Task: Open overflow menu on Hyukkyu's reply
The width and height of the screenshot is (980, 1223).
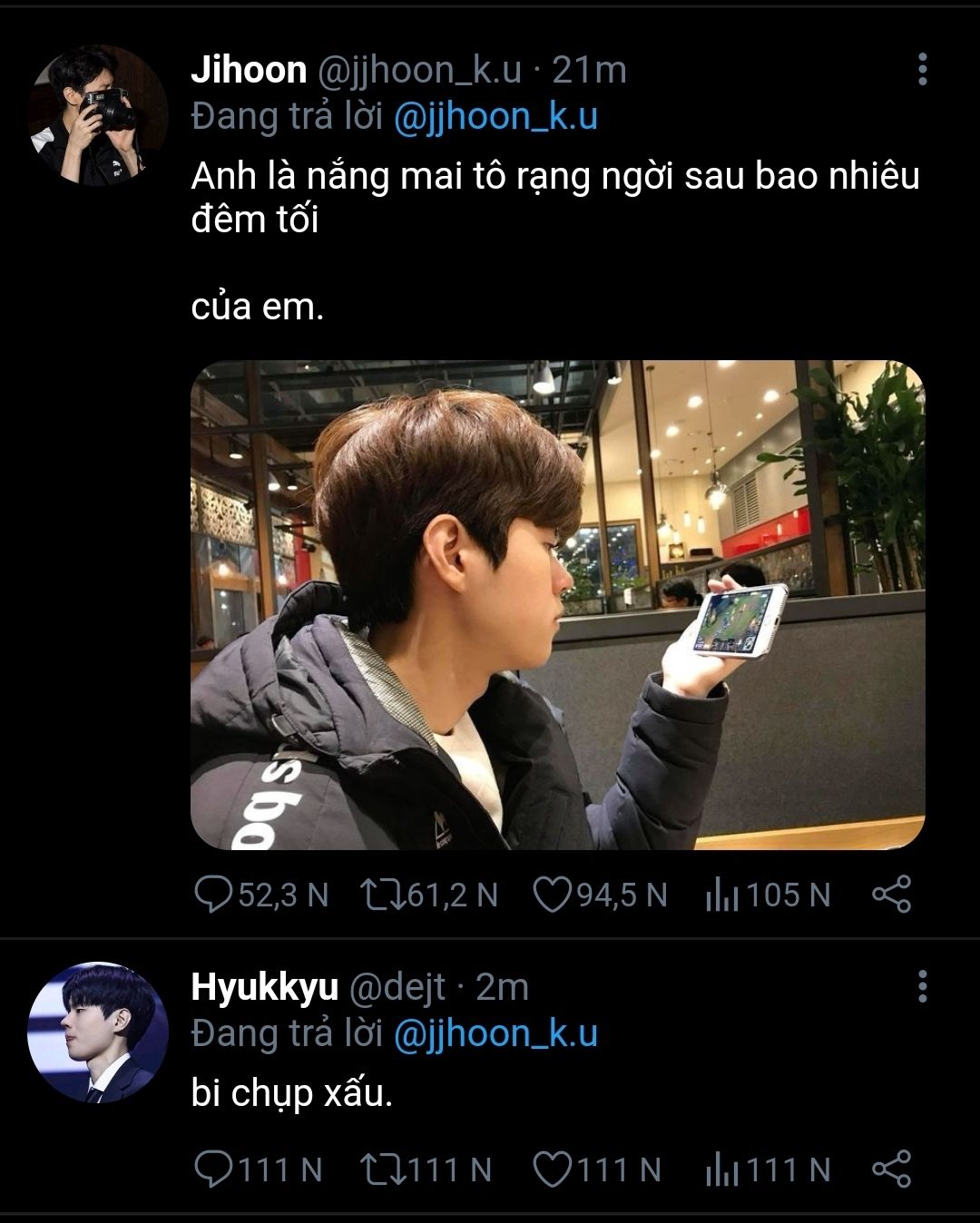Action: pyautogui.click(x=922, y=985)
